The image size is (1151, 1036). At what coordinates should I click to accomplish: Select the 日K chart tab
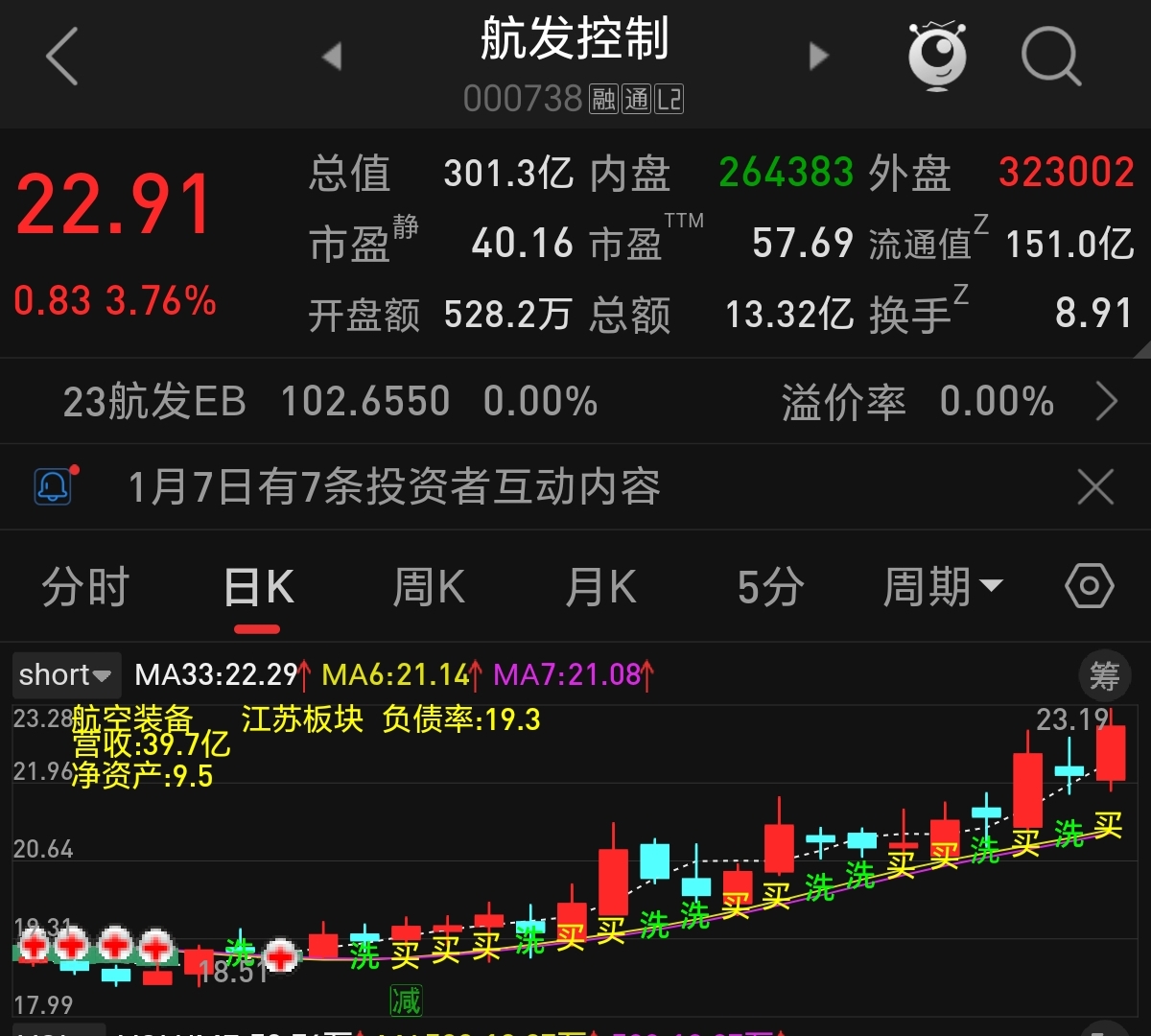click(x=258, y=587)
